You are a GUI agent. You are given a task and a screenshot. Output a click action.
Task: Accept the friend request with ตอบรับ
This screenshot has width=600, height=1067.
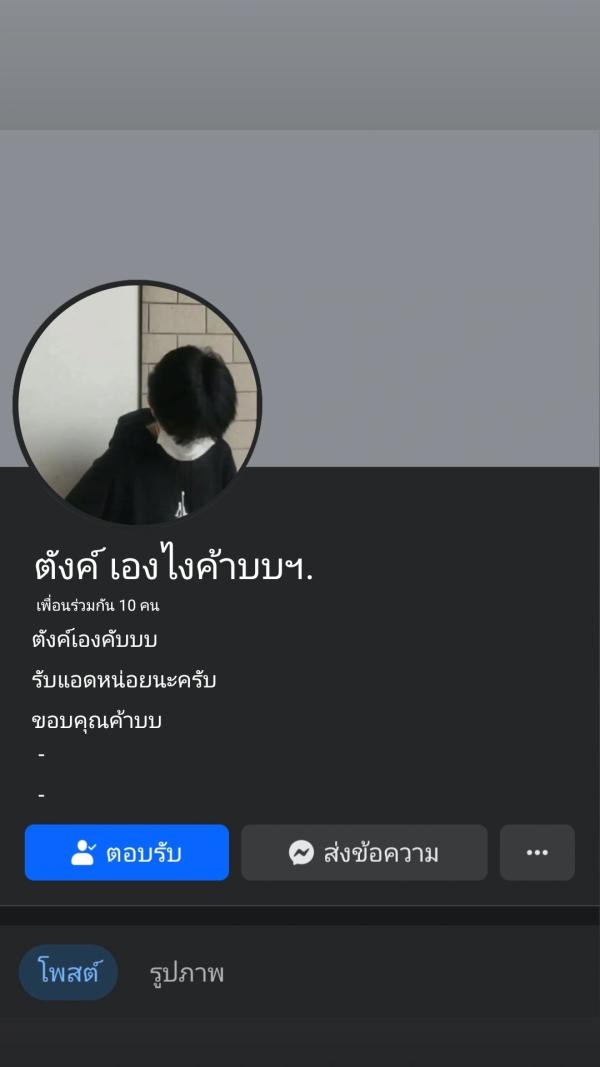click(x=127, y=853)
